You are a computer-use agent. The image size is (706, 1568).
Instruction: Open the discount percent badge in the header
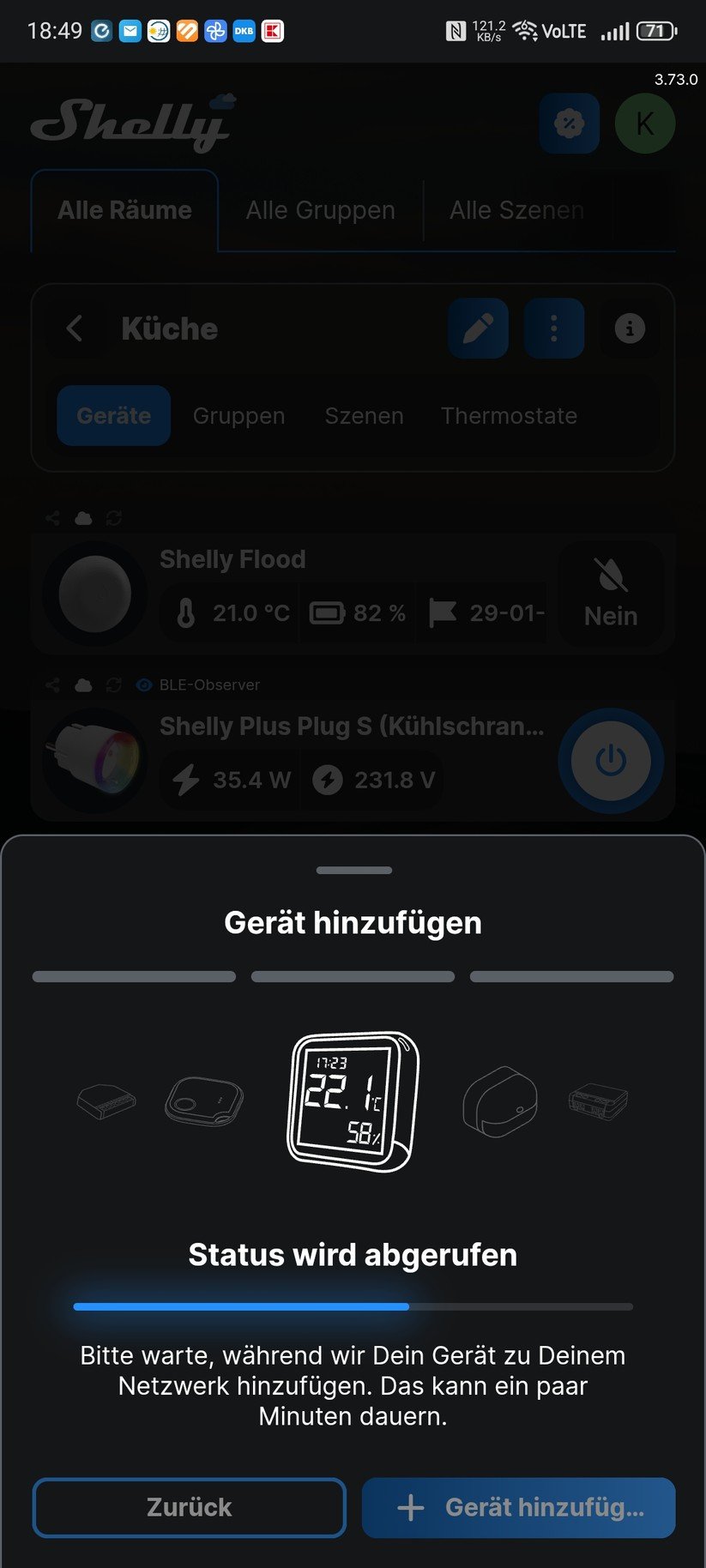(x=569, y=123)
